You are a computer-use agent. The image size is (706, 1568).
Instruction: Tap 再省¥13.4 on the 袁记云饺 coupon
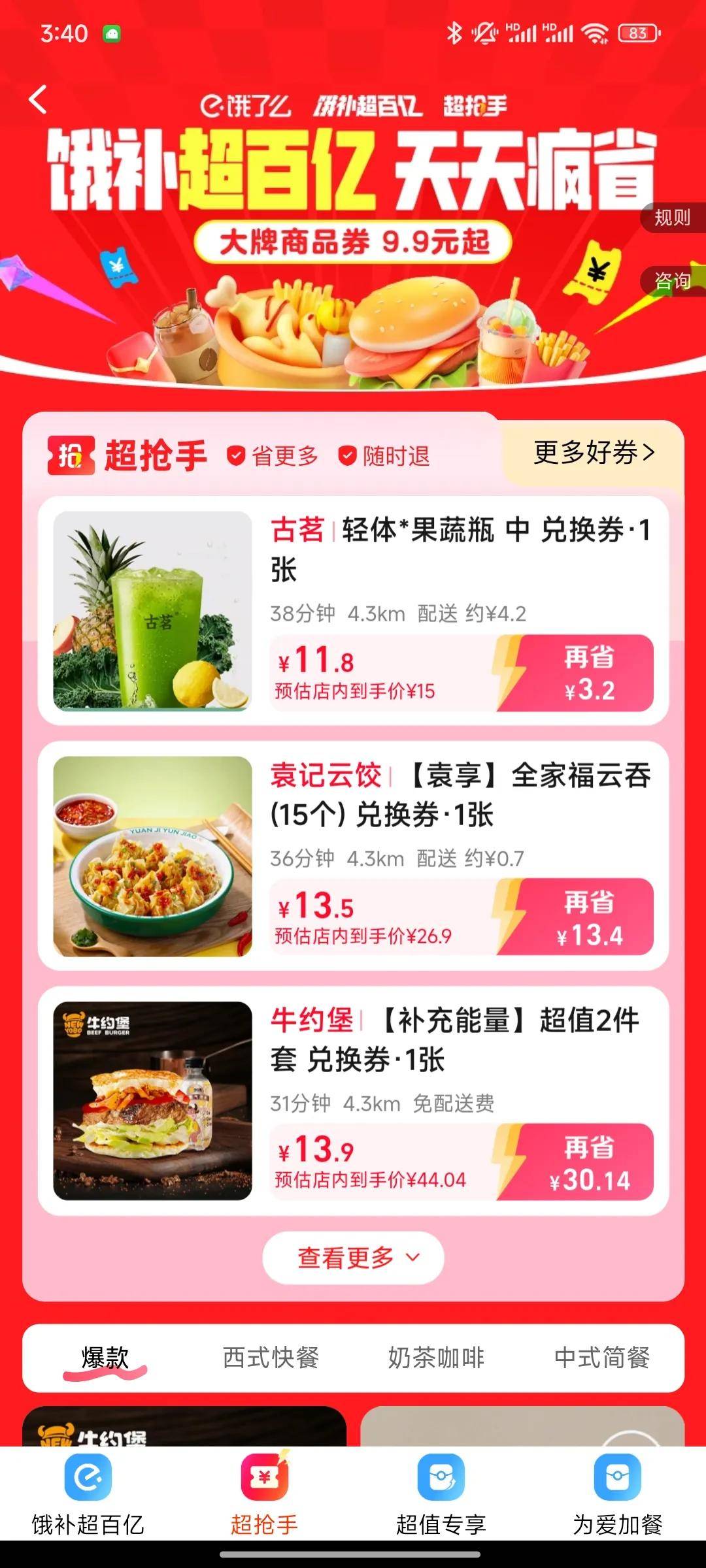pyautogui.click(x=588, y=918)
